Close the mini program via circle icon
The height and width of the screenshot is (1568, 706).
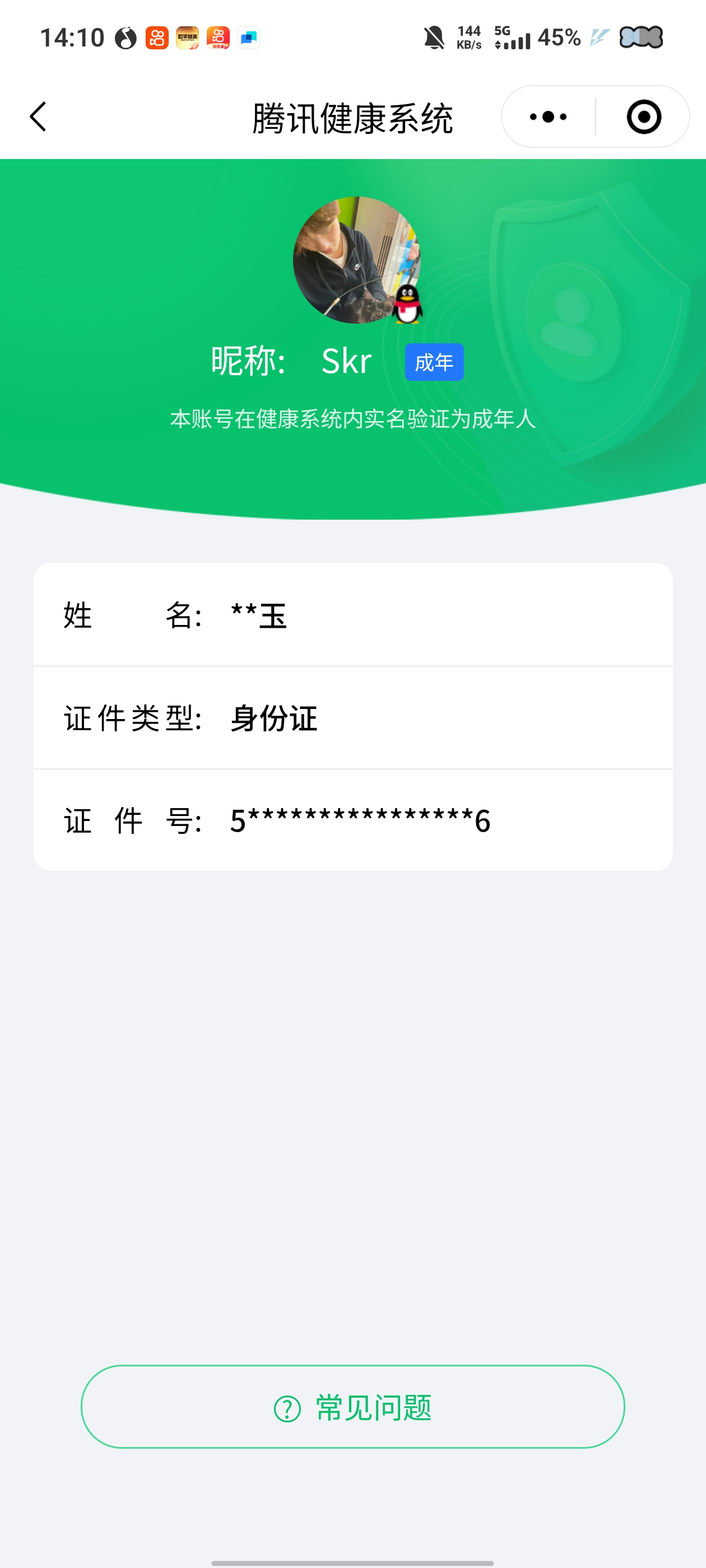(643, 116)
